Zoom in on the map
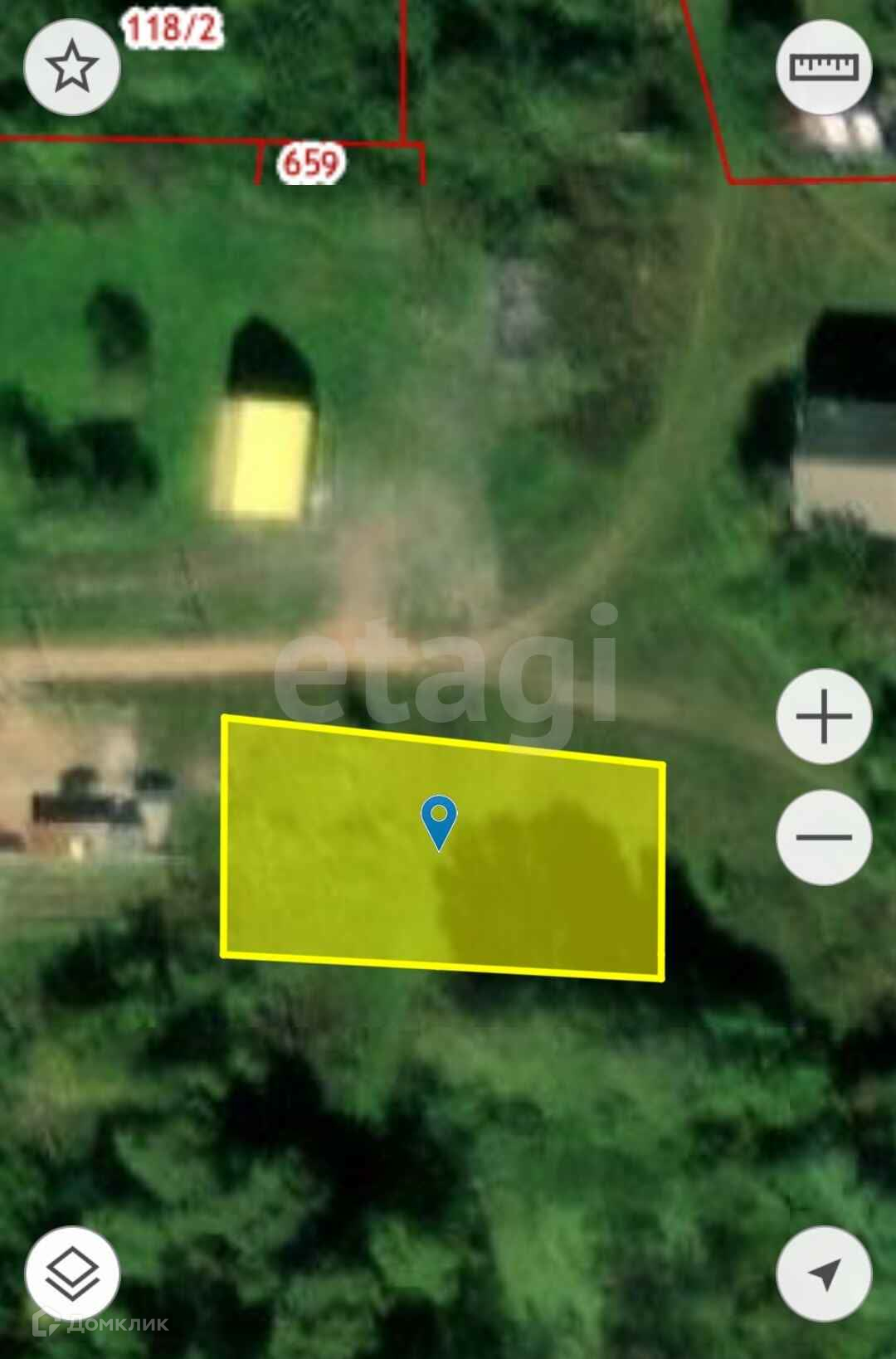 click(823, 716)
